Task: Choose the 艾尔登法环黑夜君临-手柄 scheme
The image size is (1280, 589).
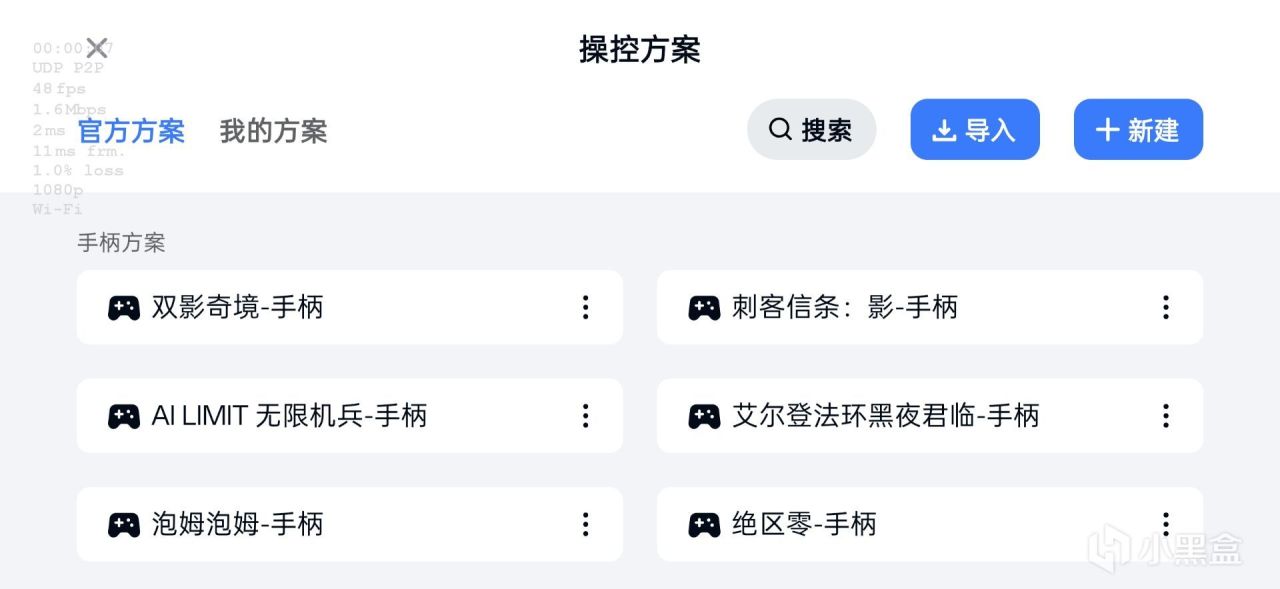Action: [x=900, y=416]
